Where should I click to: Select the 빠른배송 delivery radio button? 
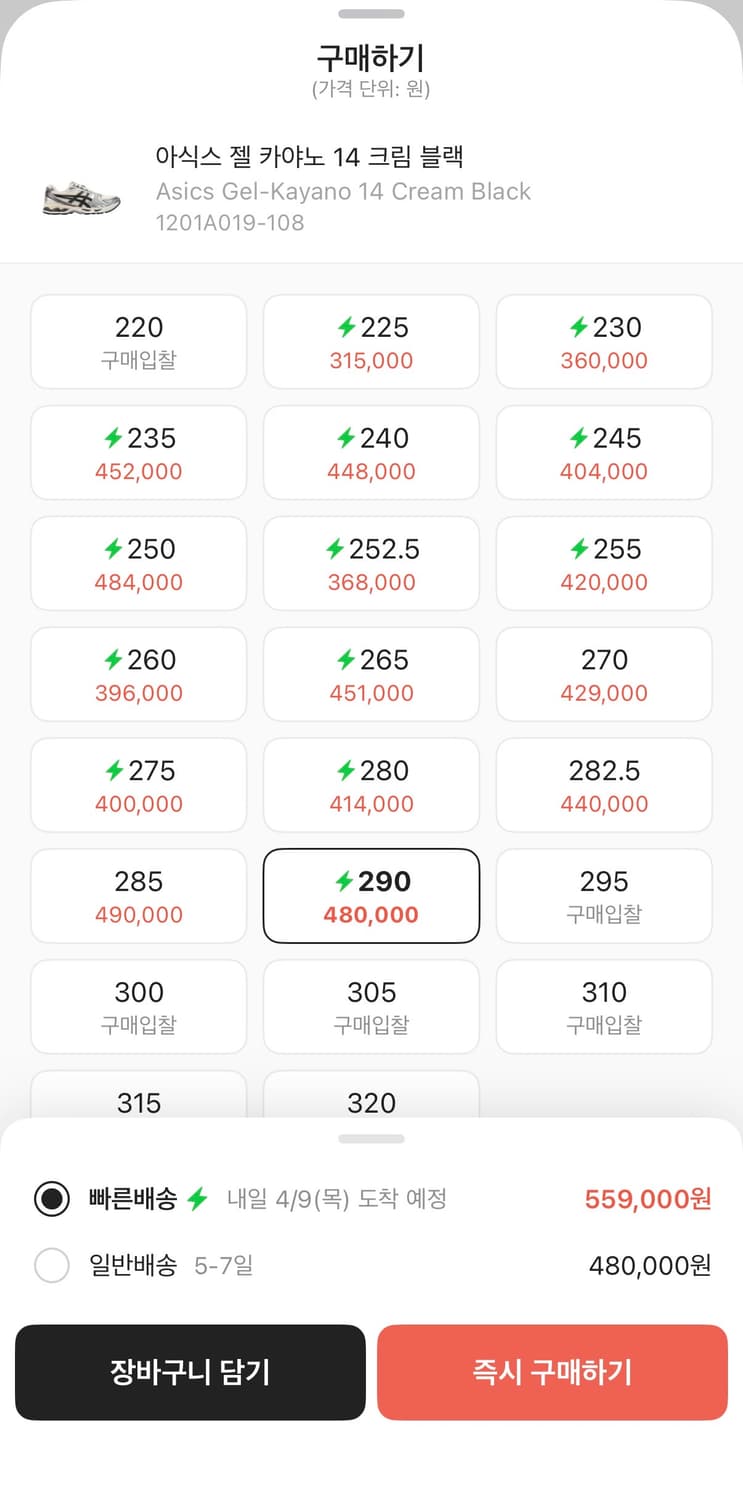(x=52, y=1199)
